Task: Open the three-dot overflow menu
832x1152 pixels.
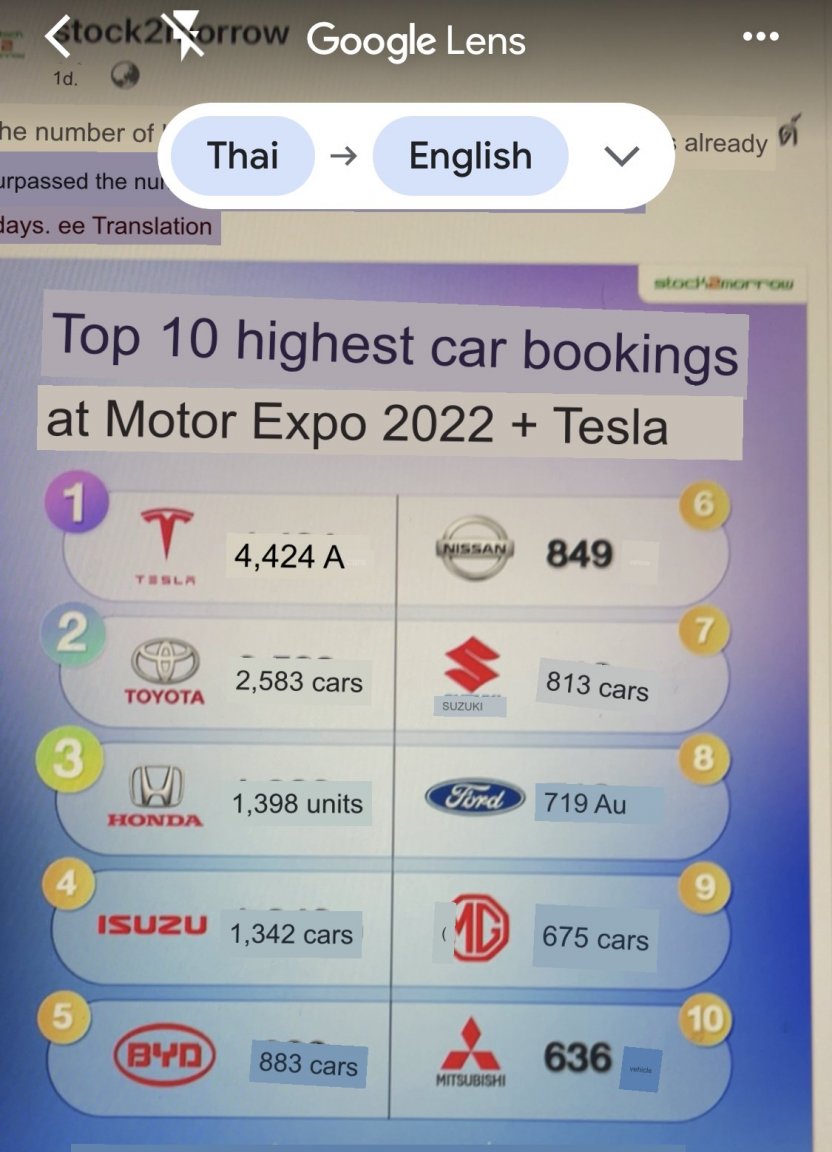Action: coord(761,37)
